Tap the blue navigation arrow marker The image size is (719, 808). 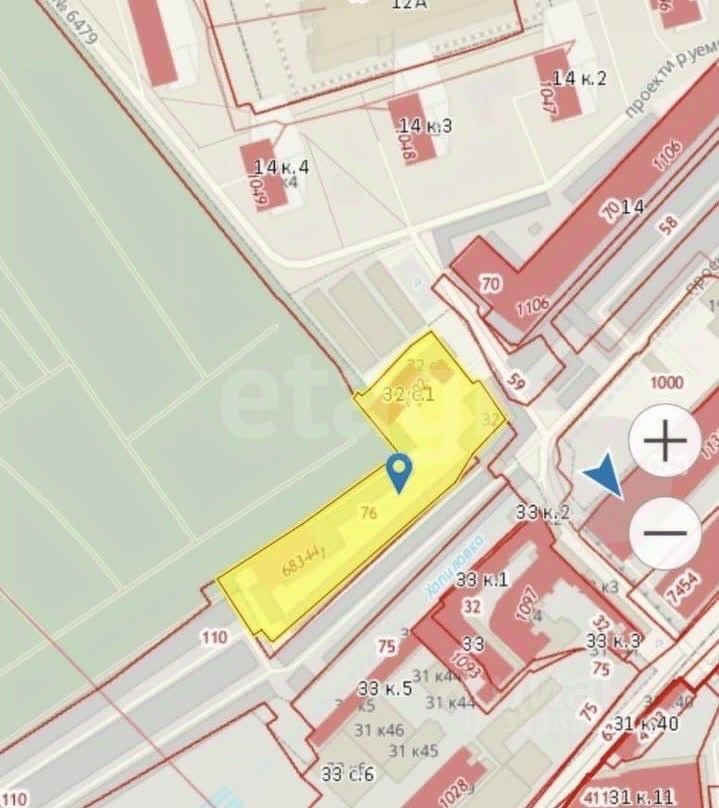(602, 476)
